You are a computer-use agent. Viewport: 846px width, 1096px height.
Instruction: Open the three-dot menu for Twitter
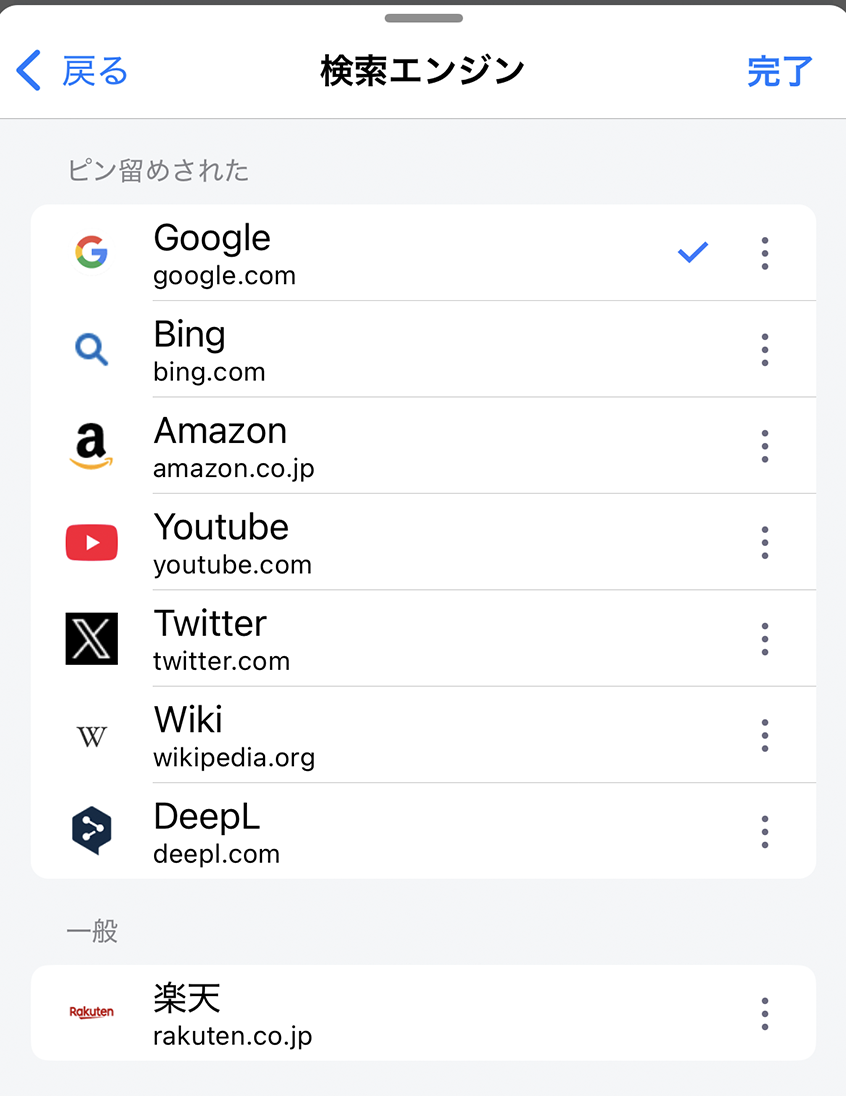(765, 639)
